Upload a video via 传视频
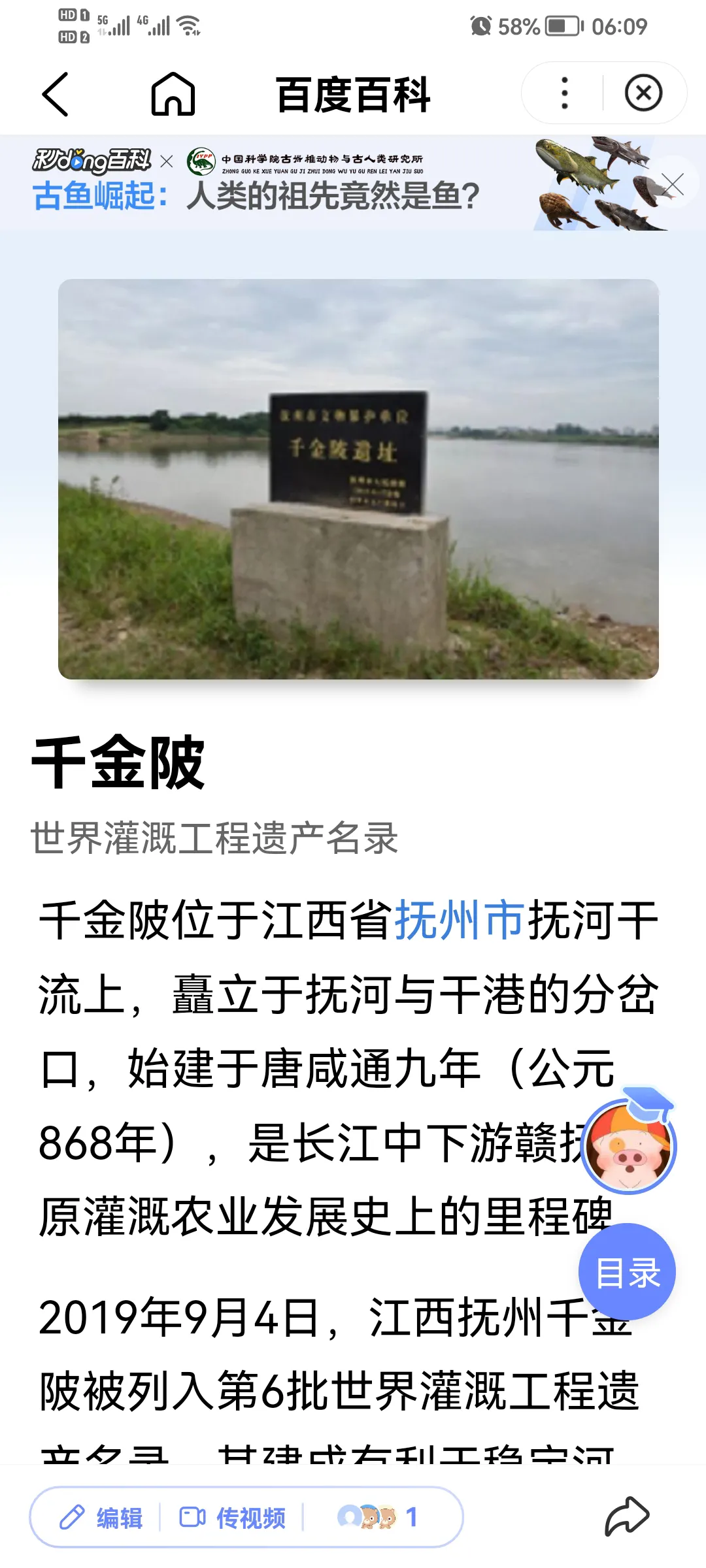The width and height of the screenshot is (706, 1568). pos(233,1517)
